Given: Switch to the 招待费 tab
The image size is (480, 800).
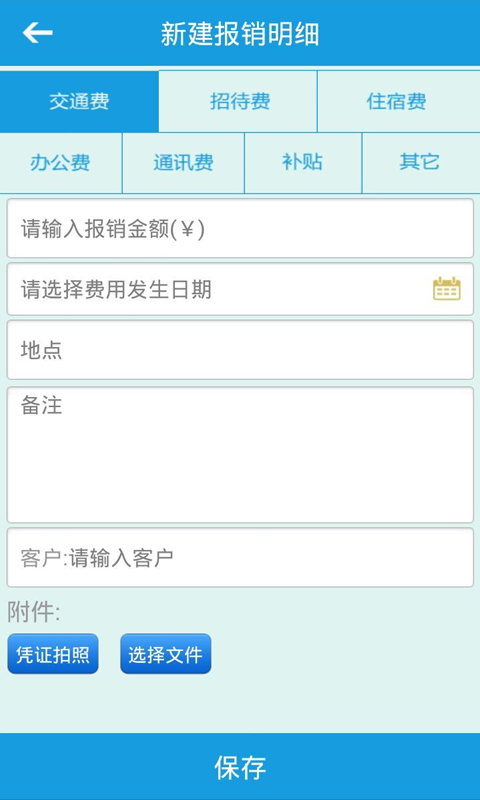Looking at the screenshot, I should (x=238, y=102).
